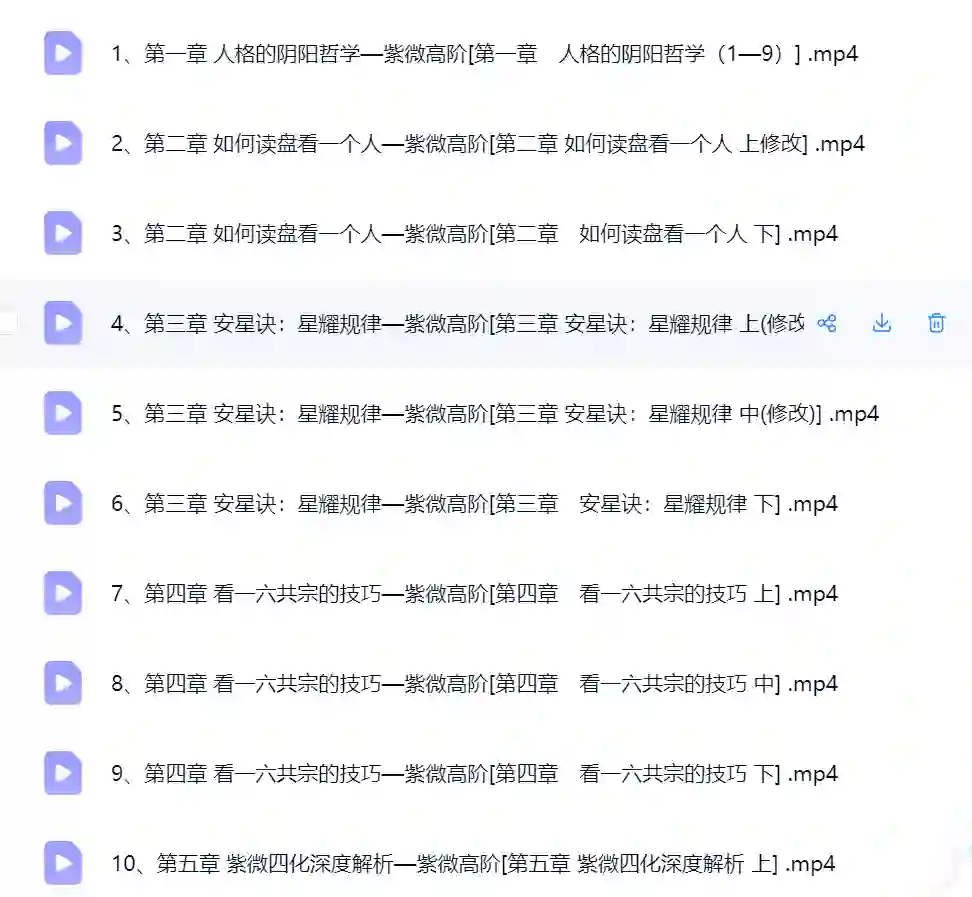The image size is (972, 897).
Task: Open video 9 看一六共宗的技巧 下
Action: point(474,773)
